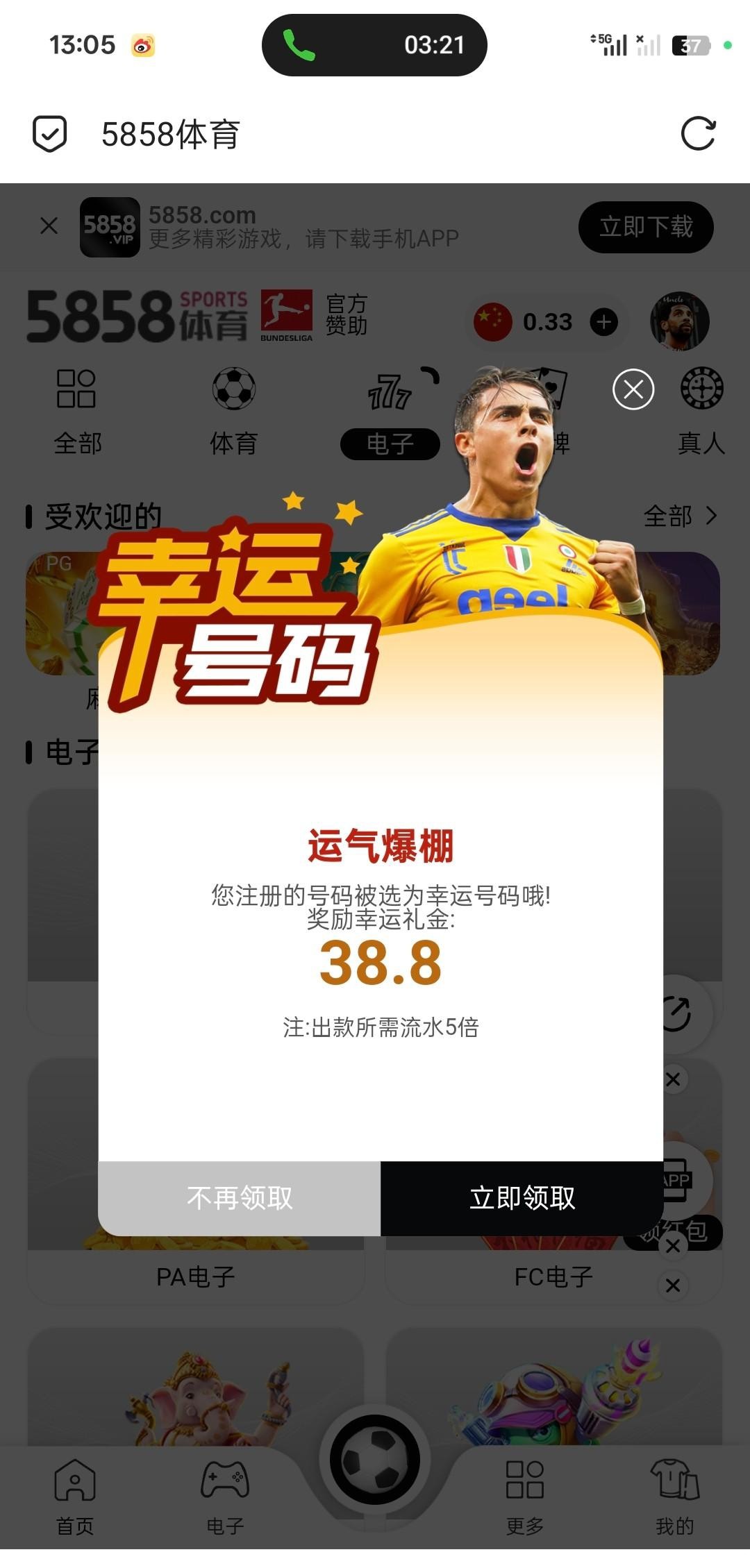This screenshot has width=750, height=1568.
Task: Download the app via 立即下载
Action: pyautogui.click(x=646, y=227)
